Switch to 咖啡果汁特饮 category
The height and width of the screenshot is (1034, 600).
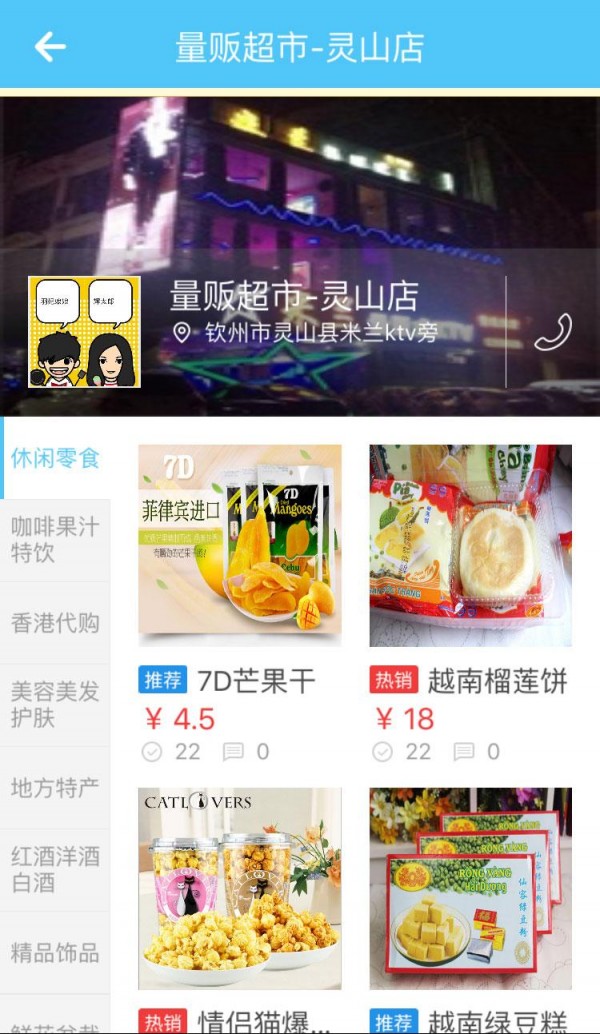coord(56,540)
